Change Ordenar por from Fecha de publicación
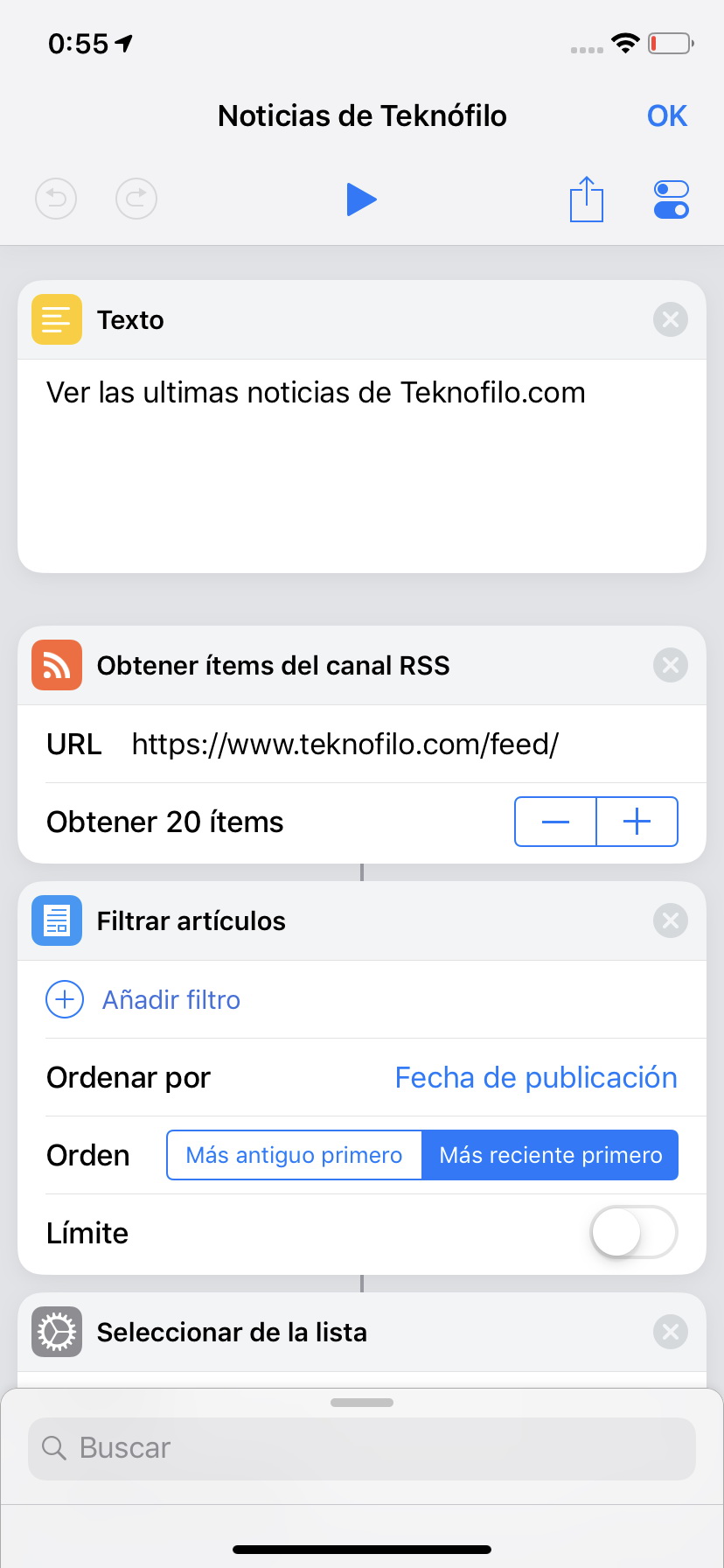 tap(536, 1077)
